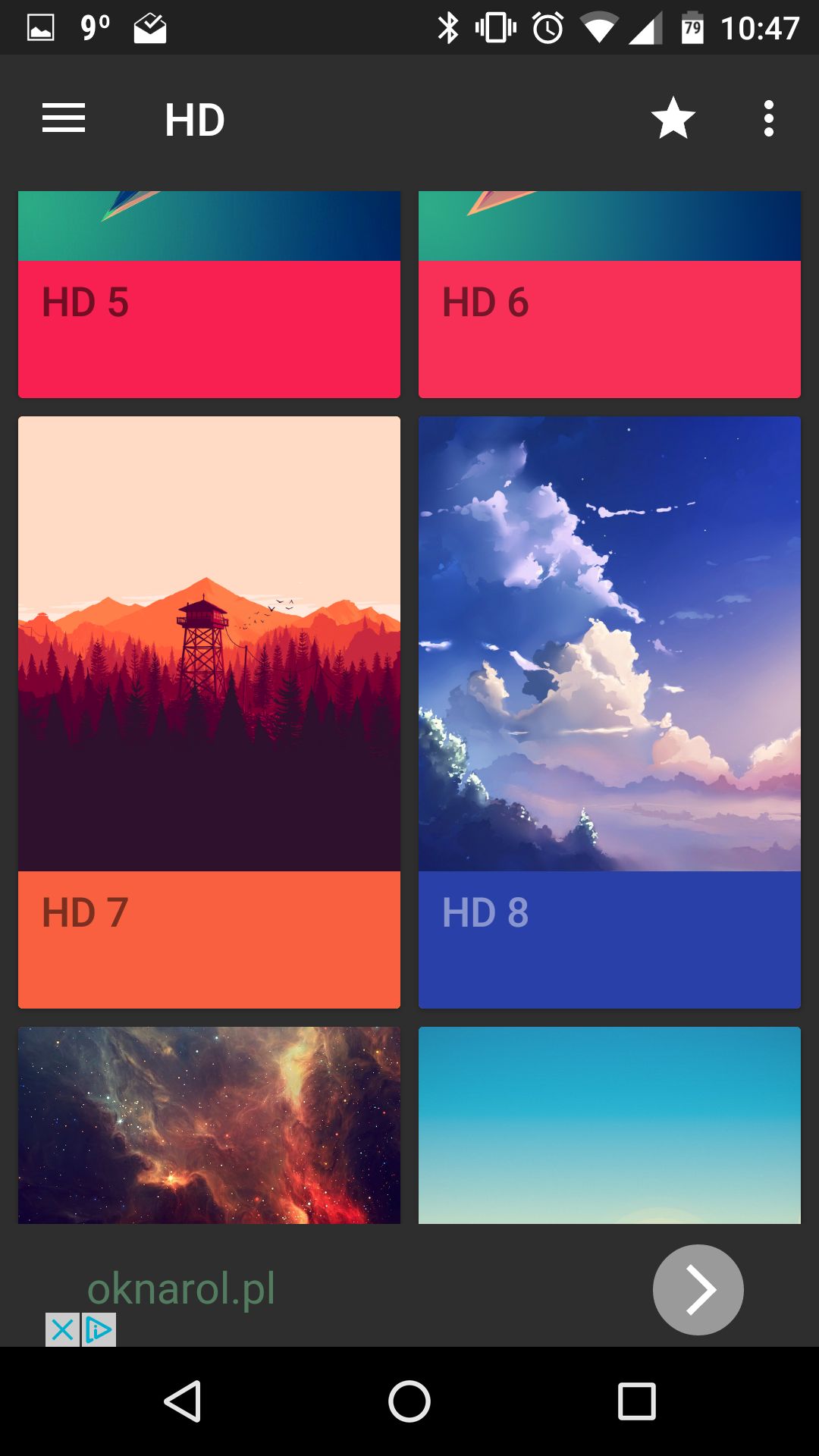The width and height of the screenshot is (819, 1456).
Task: Select the HD 7 watchtower wallpaper
Action: pos(209,712)
